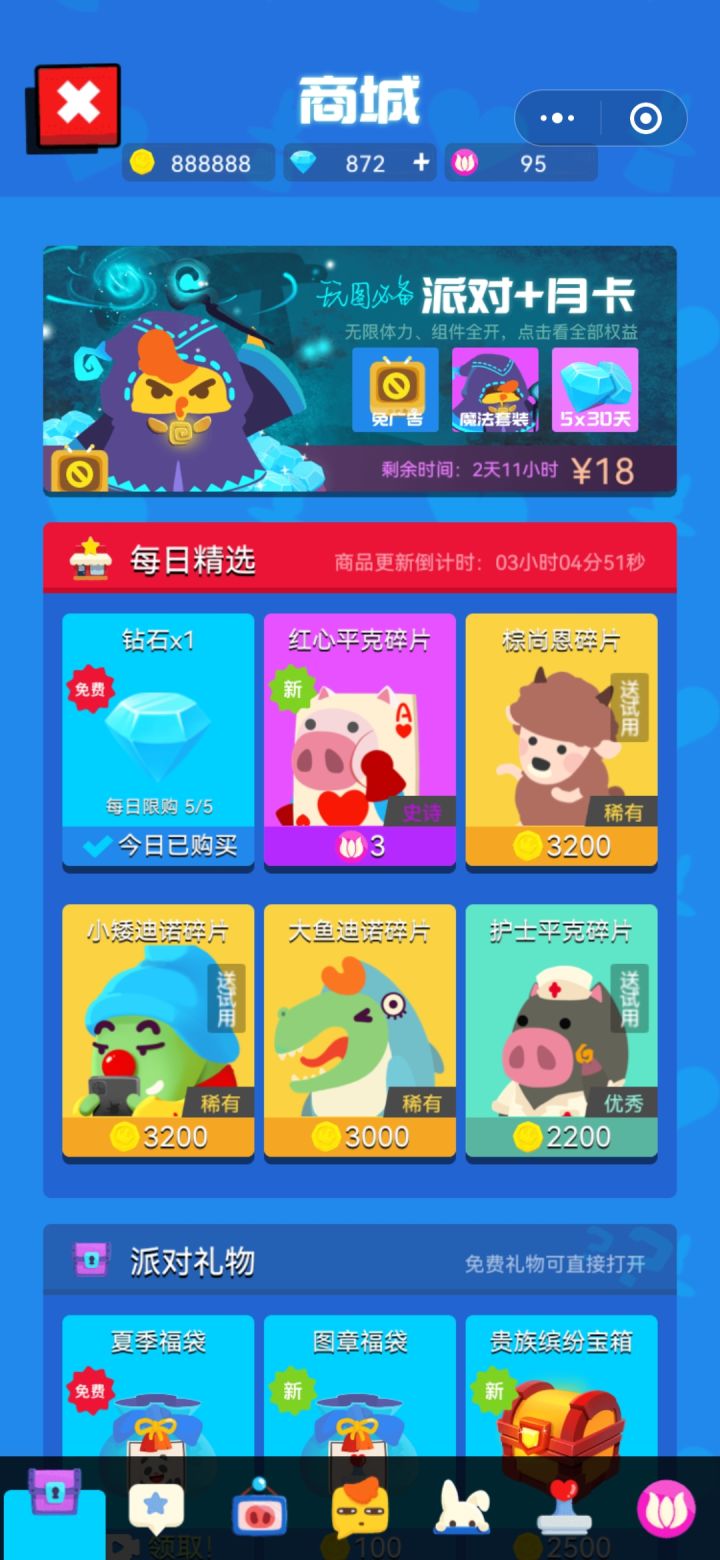This screenshot has width=720, height=1560.
Task: Open the WeChat mini-program more options menu
Action: (557, 117)
